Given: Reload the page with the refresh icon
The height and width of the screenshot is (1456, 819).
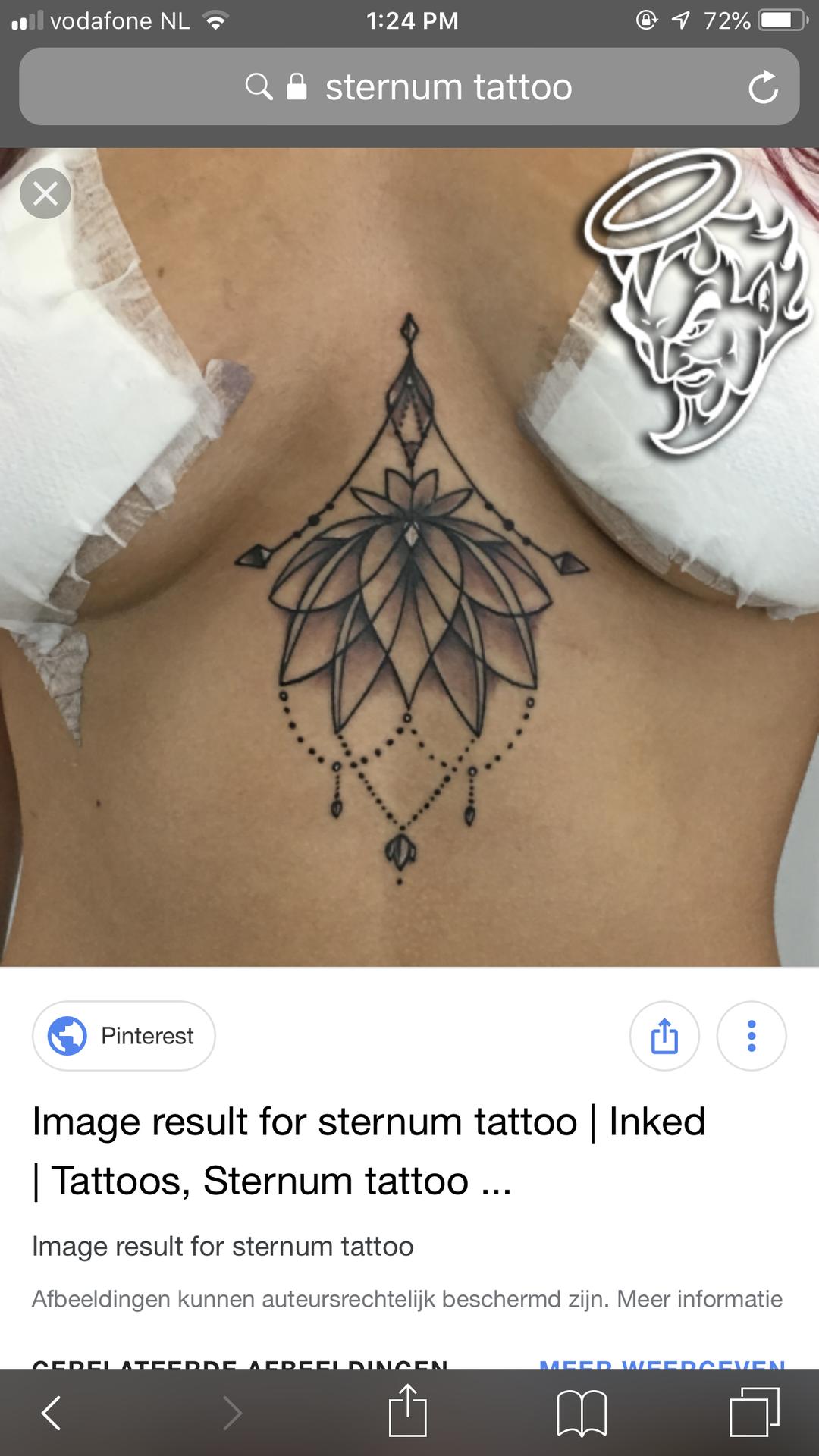Looking at the screenshot, I should 763,87.
